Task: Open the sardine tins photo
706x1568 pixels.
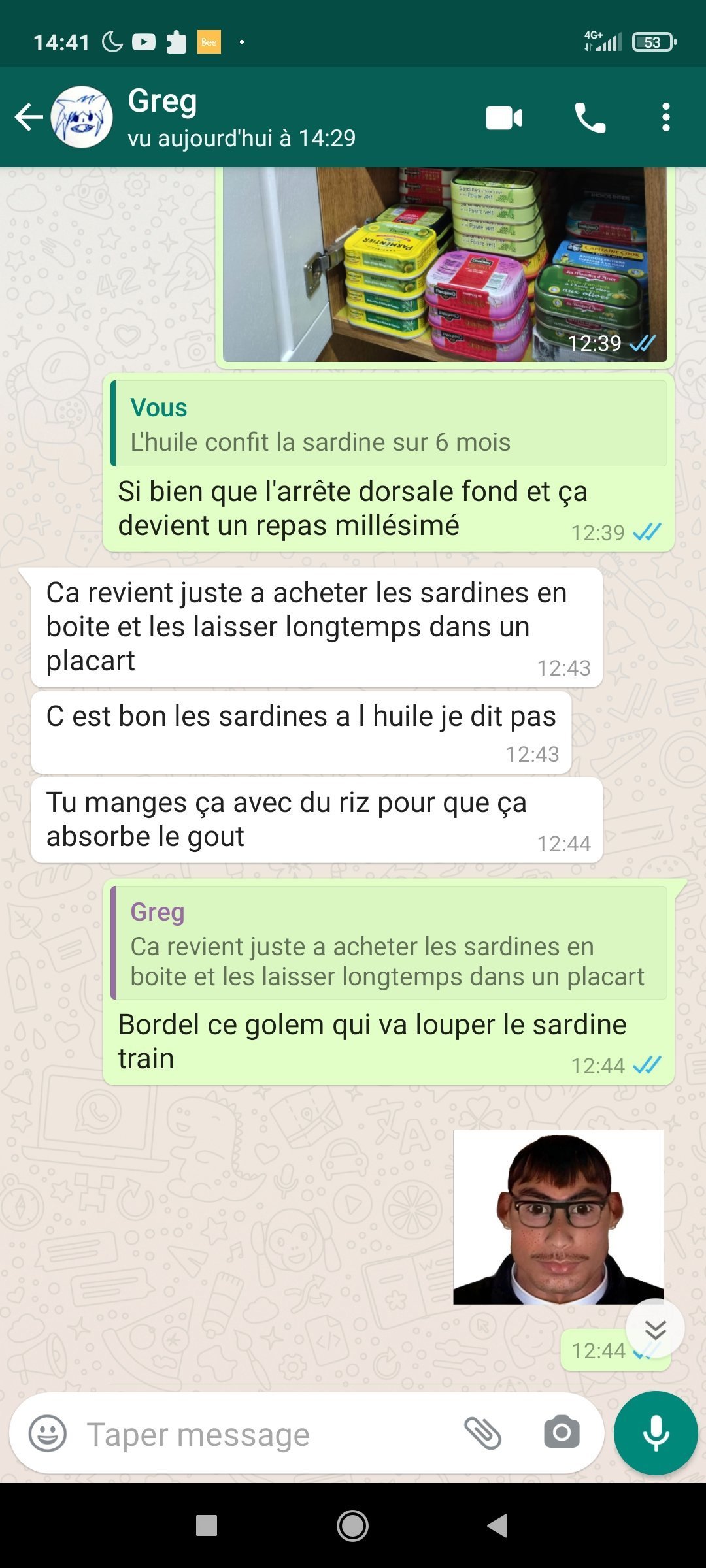Action: click(x=445, y=265)
